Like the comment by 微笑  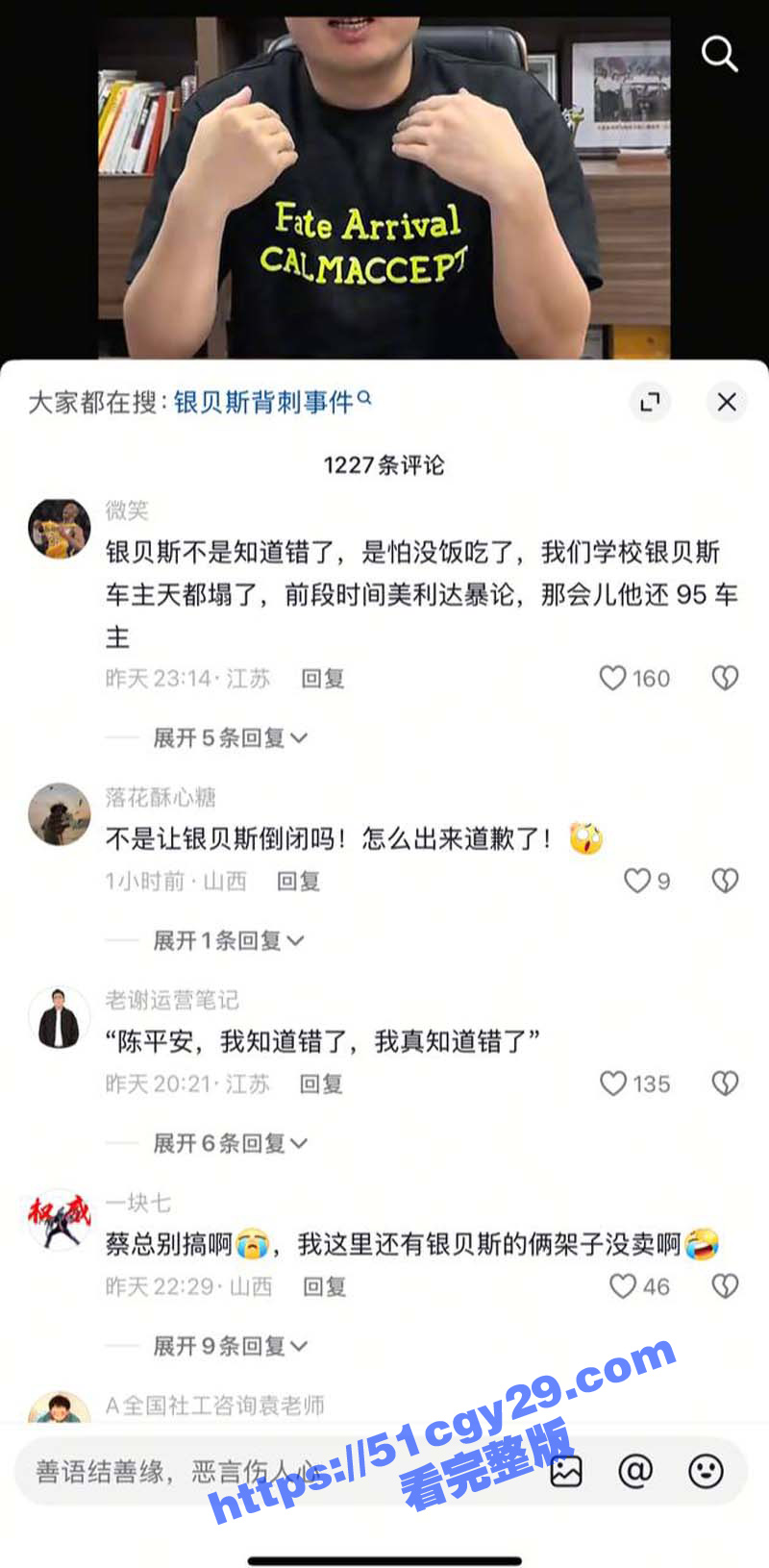pyautogui.click(x=613, y=679)
